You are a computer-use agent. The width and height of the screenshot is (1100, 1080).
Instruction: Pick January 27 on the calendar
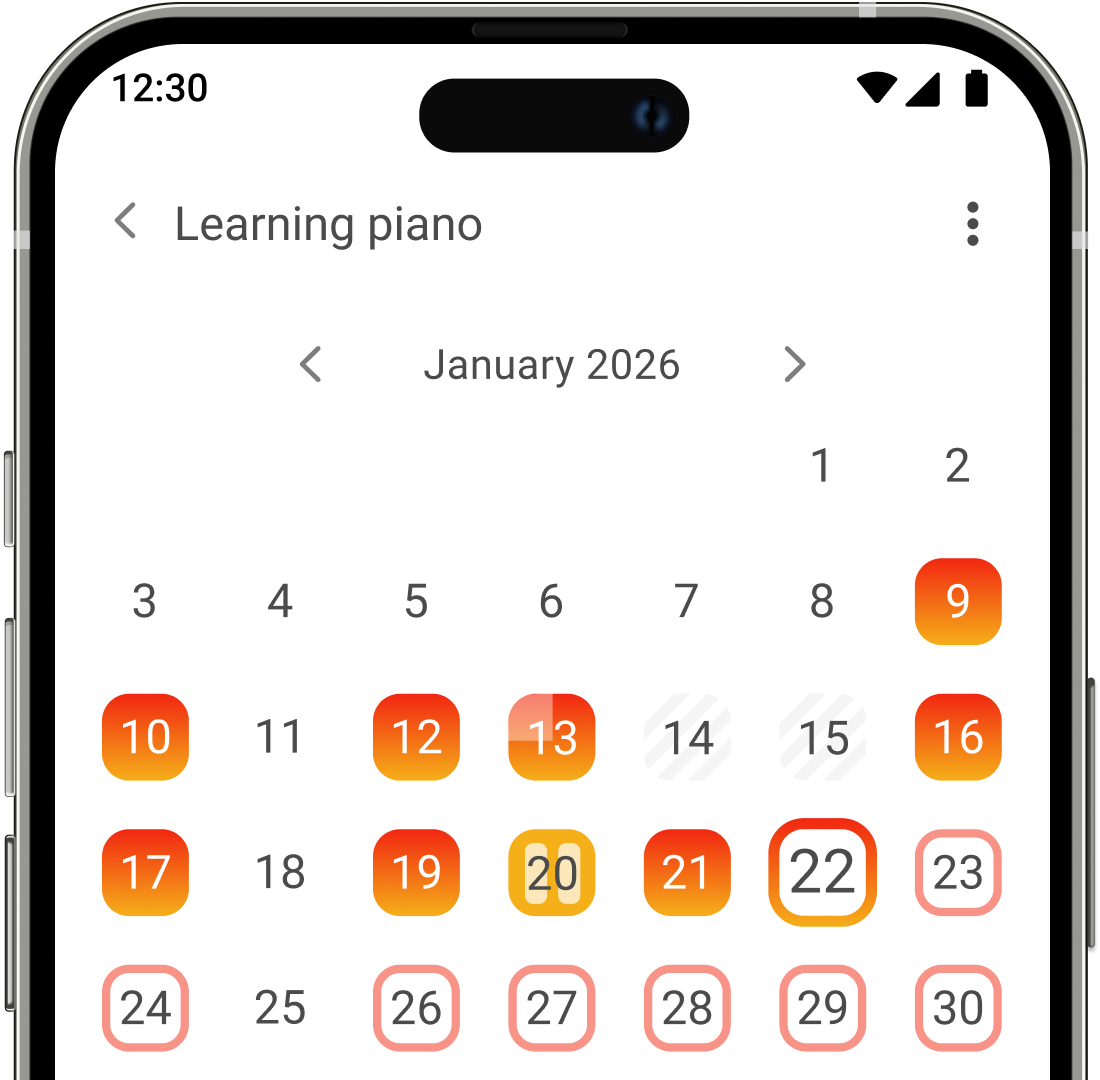pos(551,1008)
